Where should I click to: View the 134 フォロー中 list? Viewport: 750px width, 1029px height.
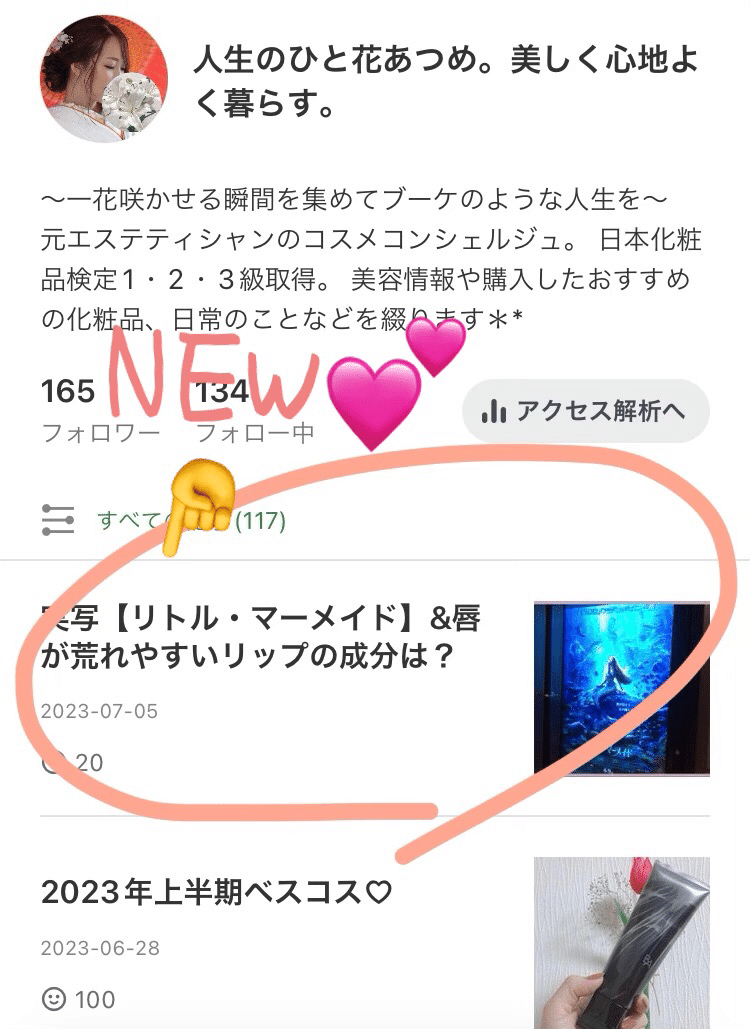pyautogui.click(x=254, y=411)
